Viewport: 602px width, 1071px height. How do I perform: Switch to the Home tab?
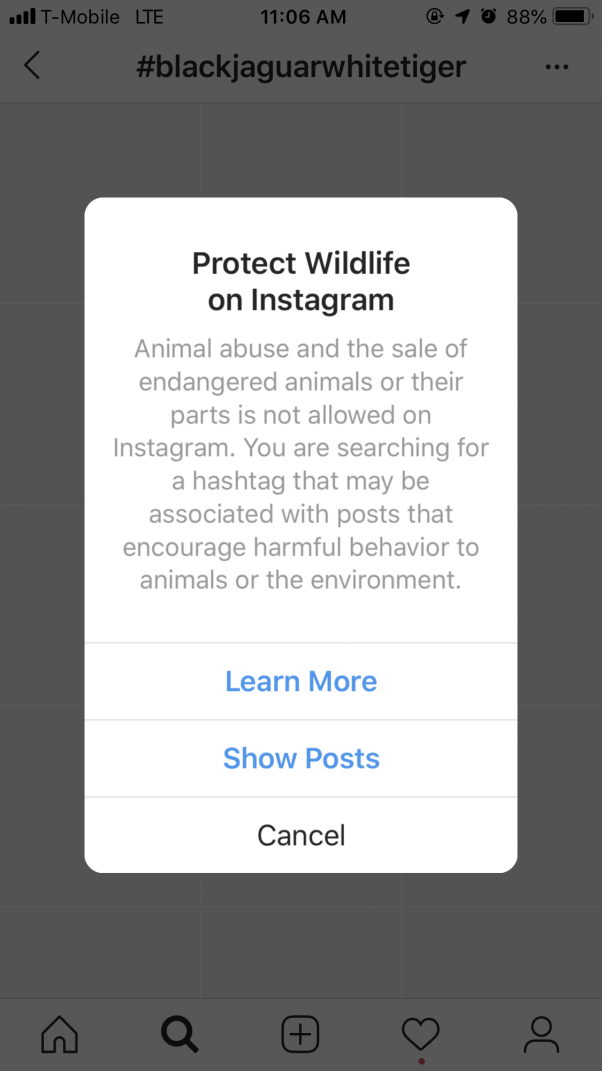tap(60, 1034)
